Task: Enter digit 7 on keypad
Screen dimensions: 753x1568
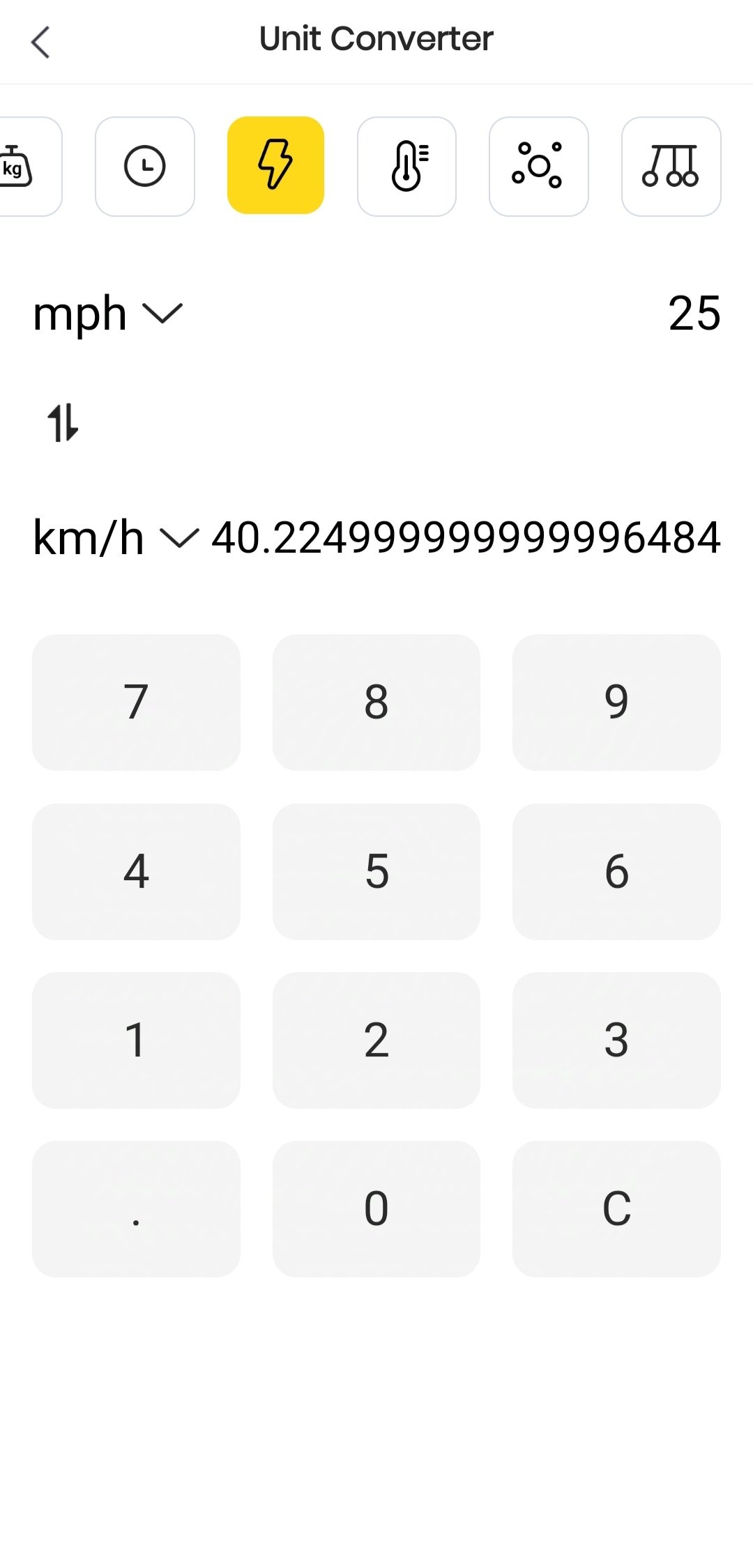Action: pyautogui.click(x=136, y=702)
